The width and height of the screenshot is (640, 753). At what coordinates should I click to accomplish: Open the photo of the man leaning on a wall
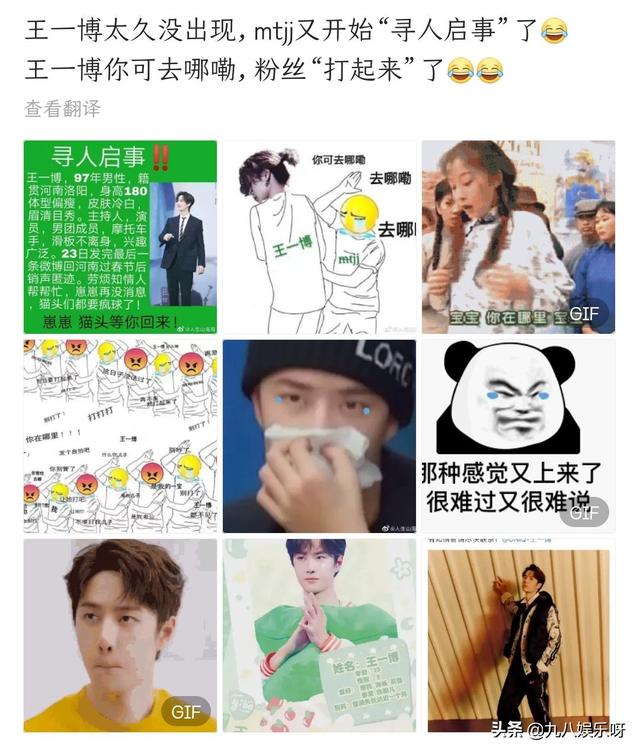click(518, 635)
